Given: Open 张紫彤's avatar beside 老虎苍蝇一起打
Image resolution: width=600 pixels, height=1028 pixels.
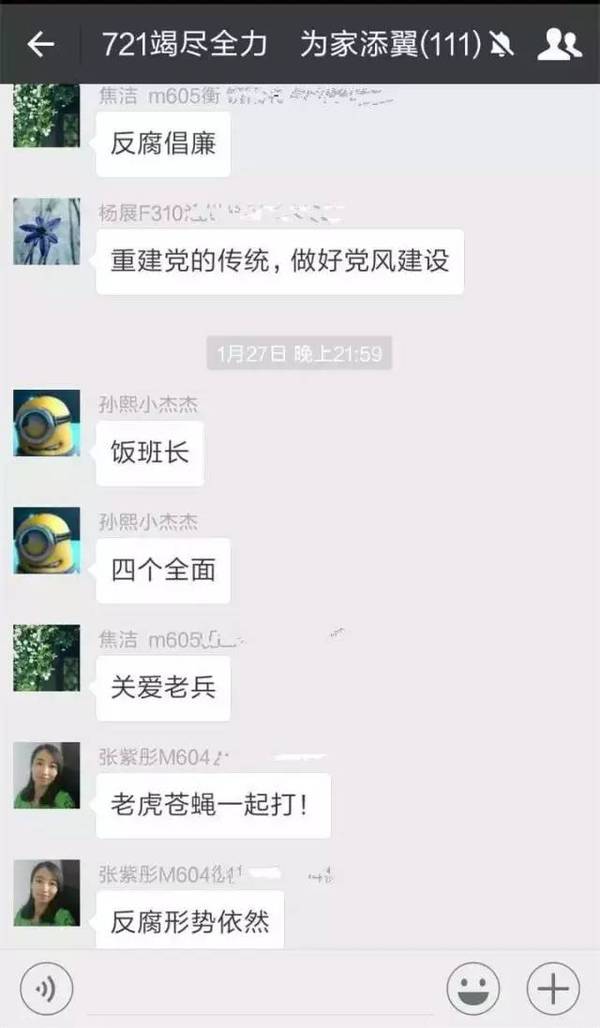Looking at the screenshot, I should 47,775.
